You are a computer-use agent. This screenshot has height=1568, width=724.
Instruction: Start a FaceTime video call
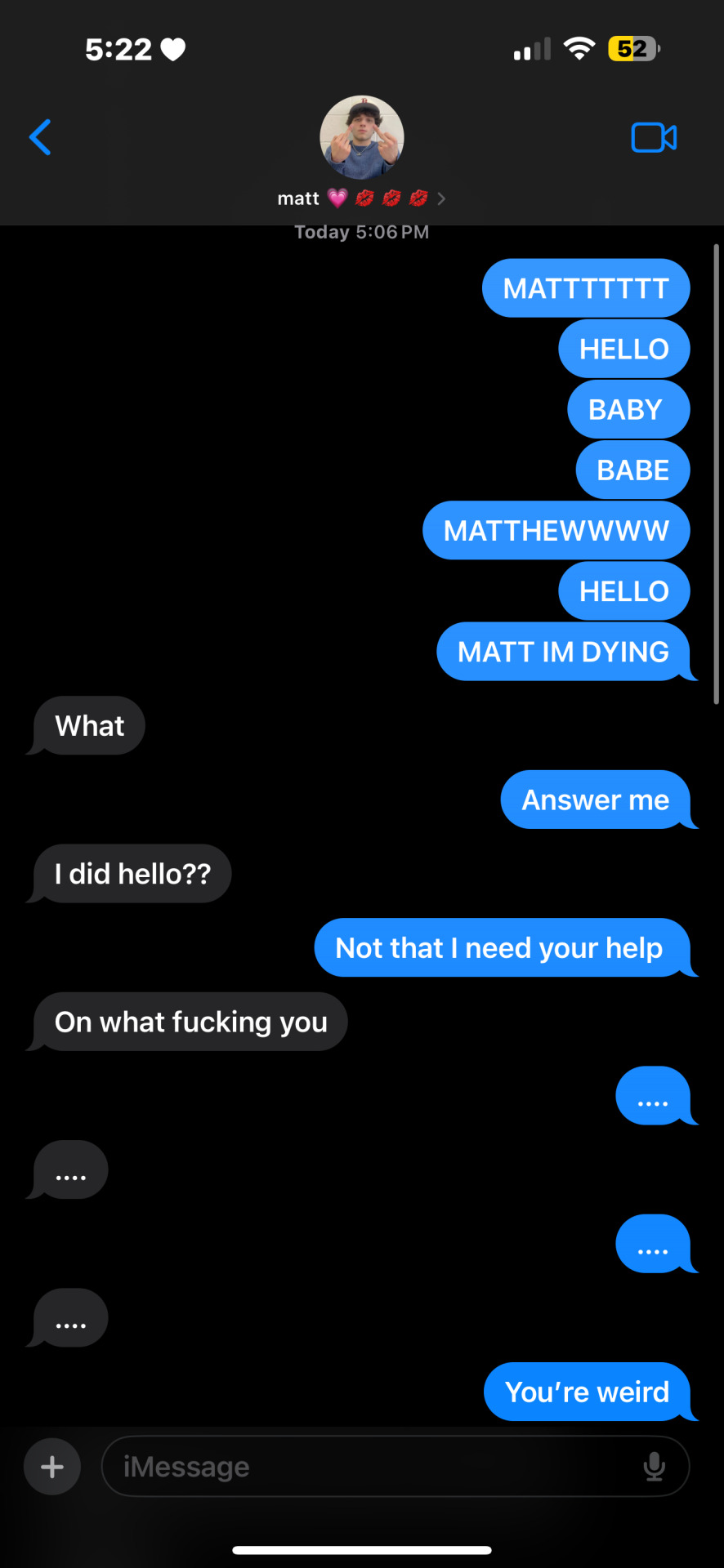tap(653, 137)
